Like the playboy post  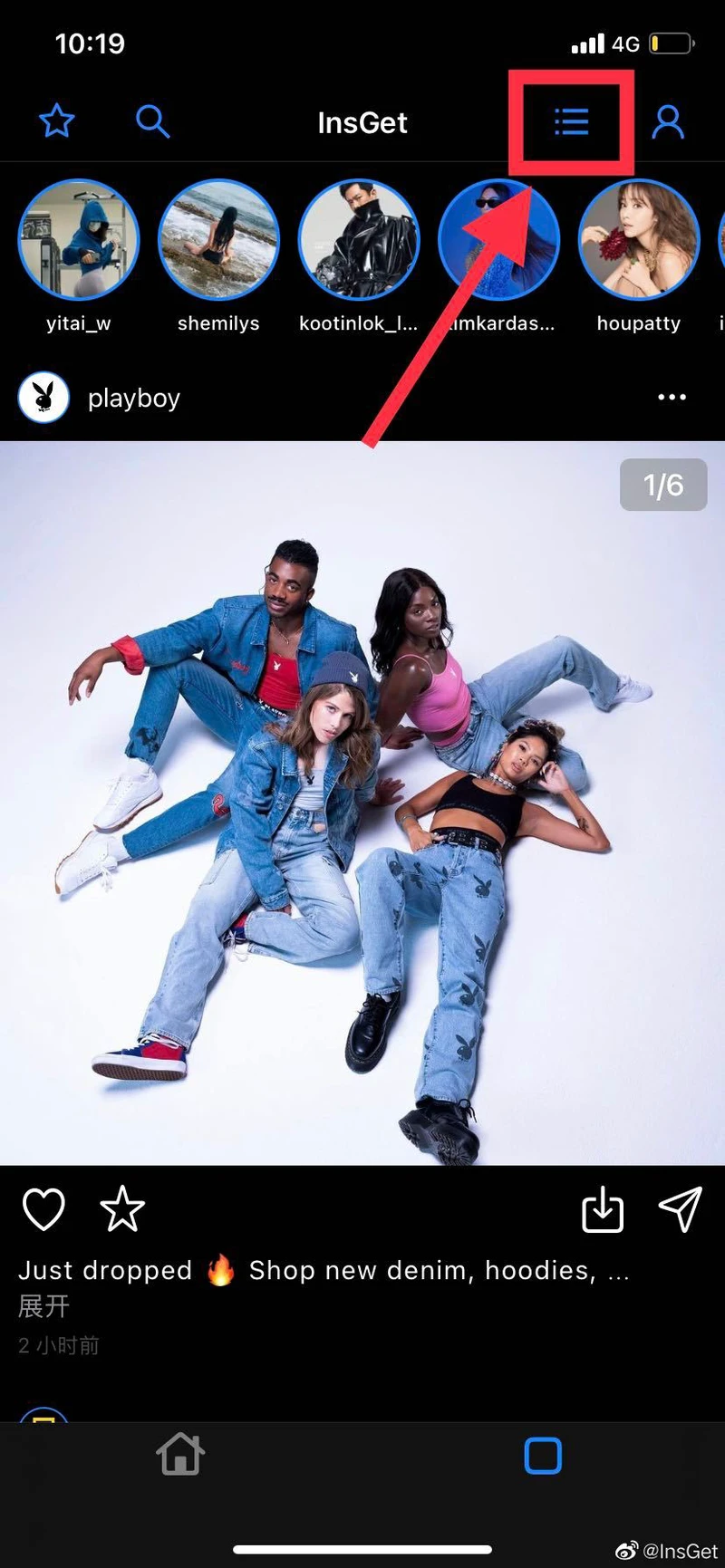43,1209
